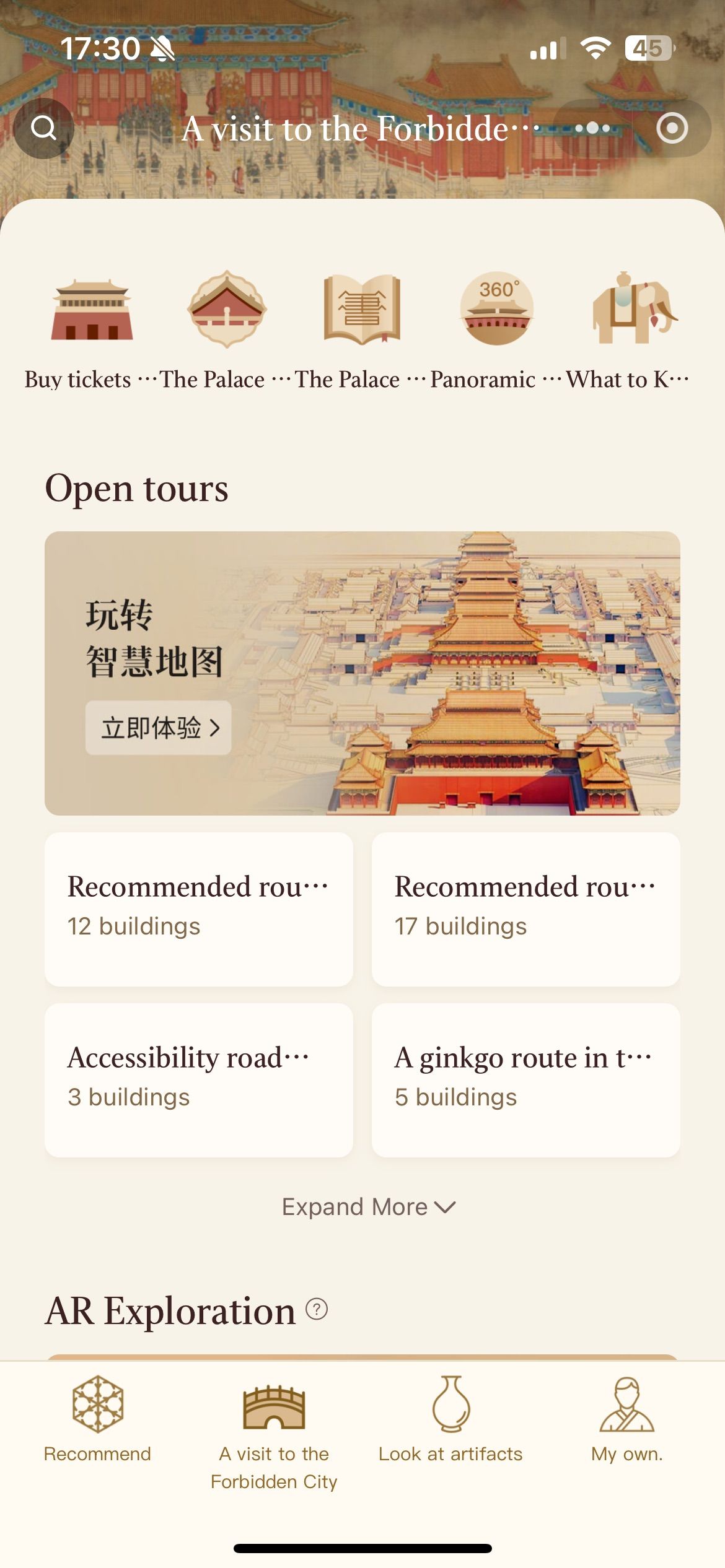Open the recommended route with 12 buildings
725x1568 pixels.
198,908
